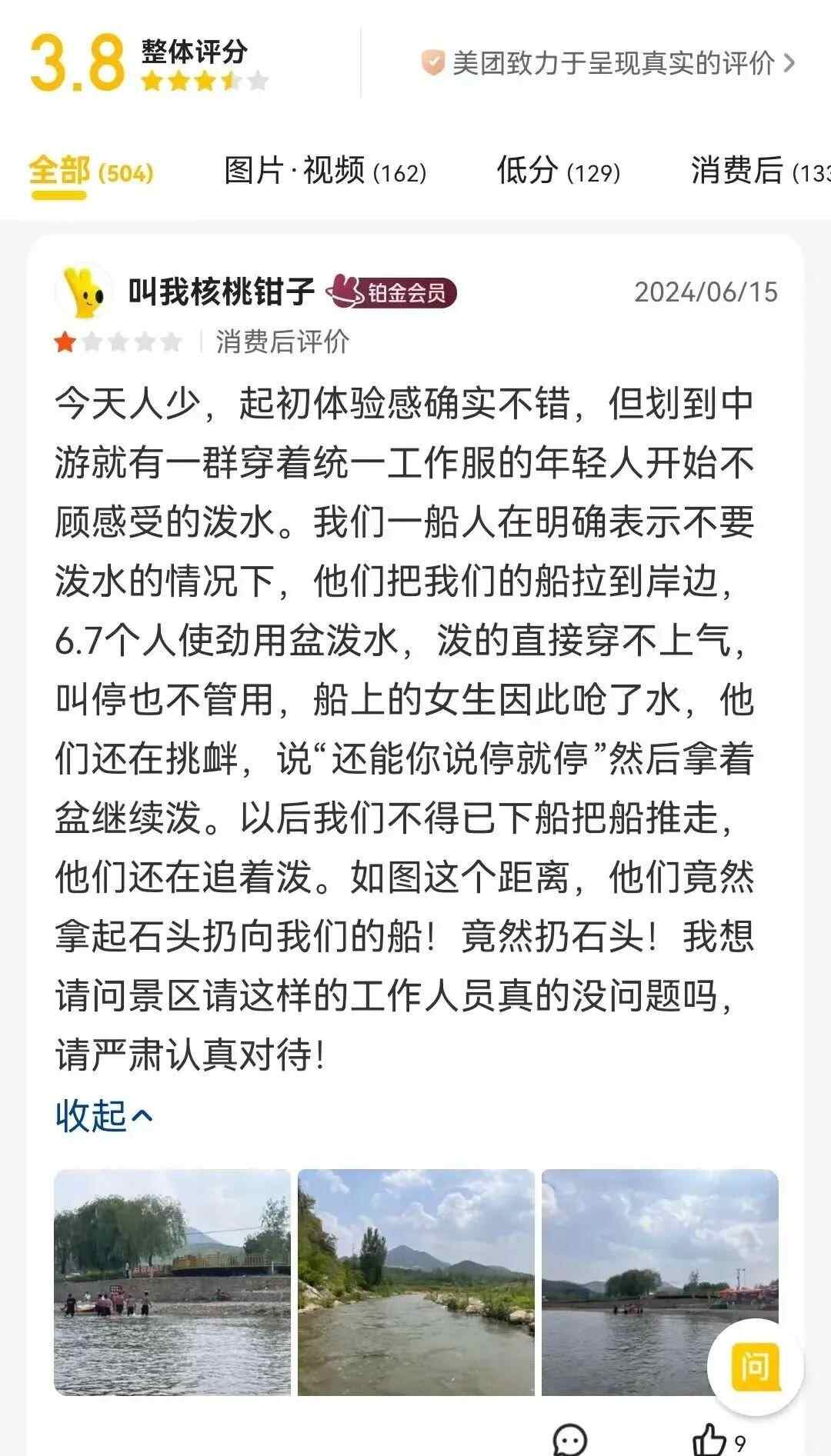Select the 消费后 reviews tab

pos(758,171)
